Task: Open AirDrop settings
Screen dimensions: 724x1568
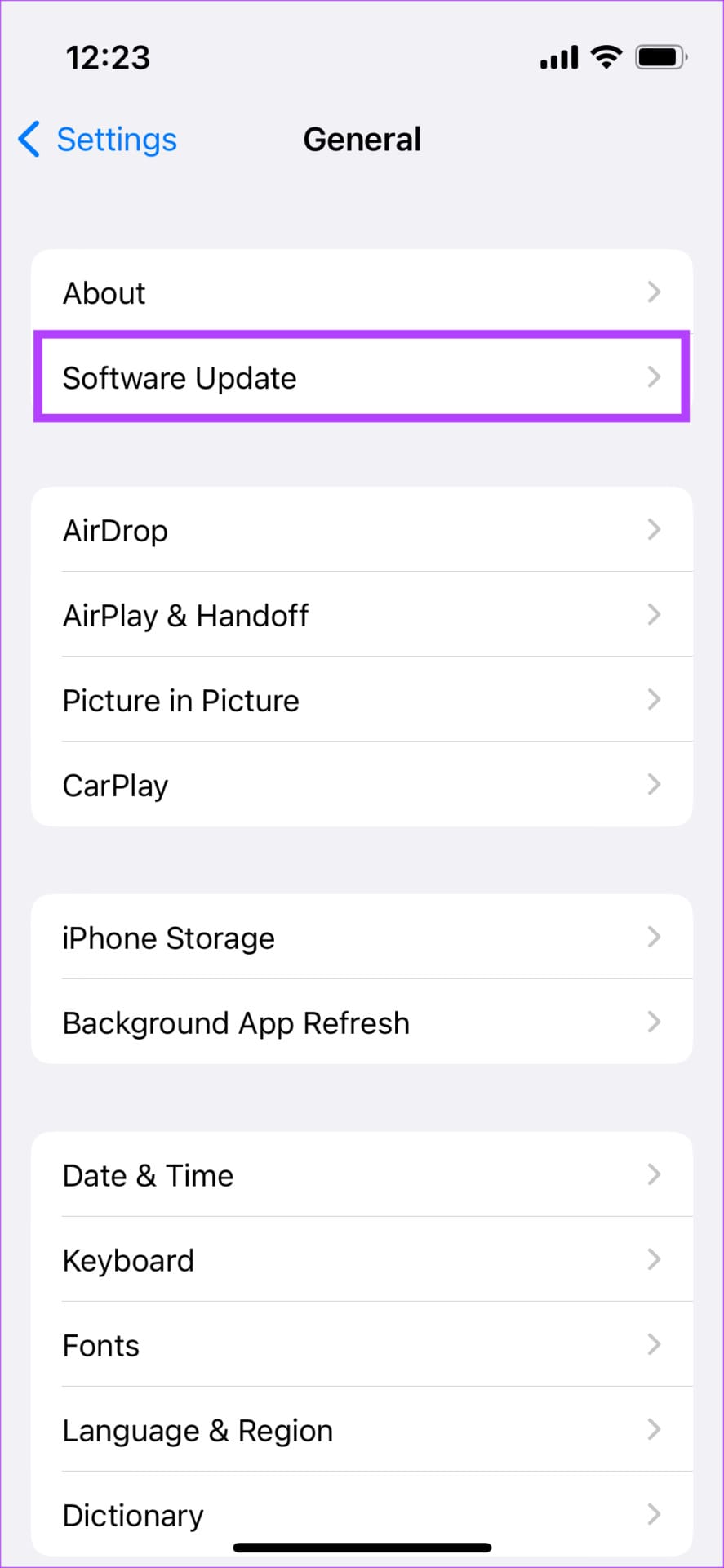Action: coord(362,531)
